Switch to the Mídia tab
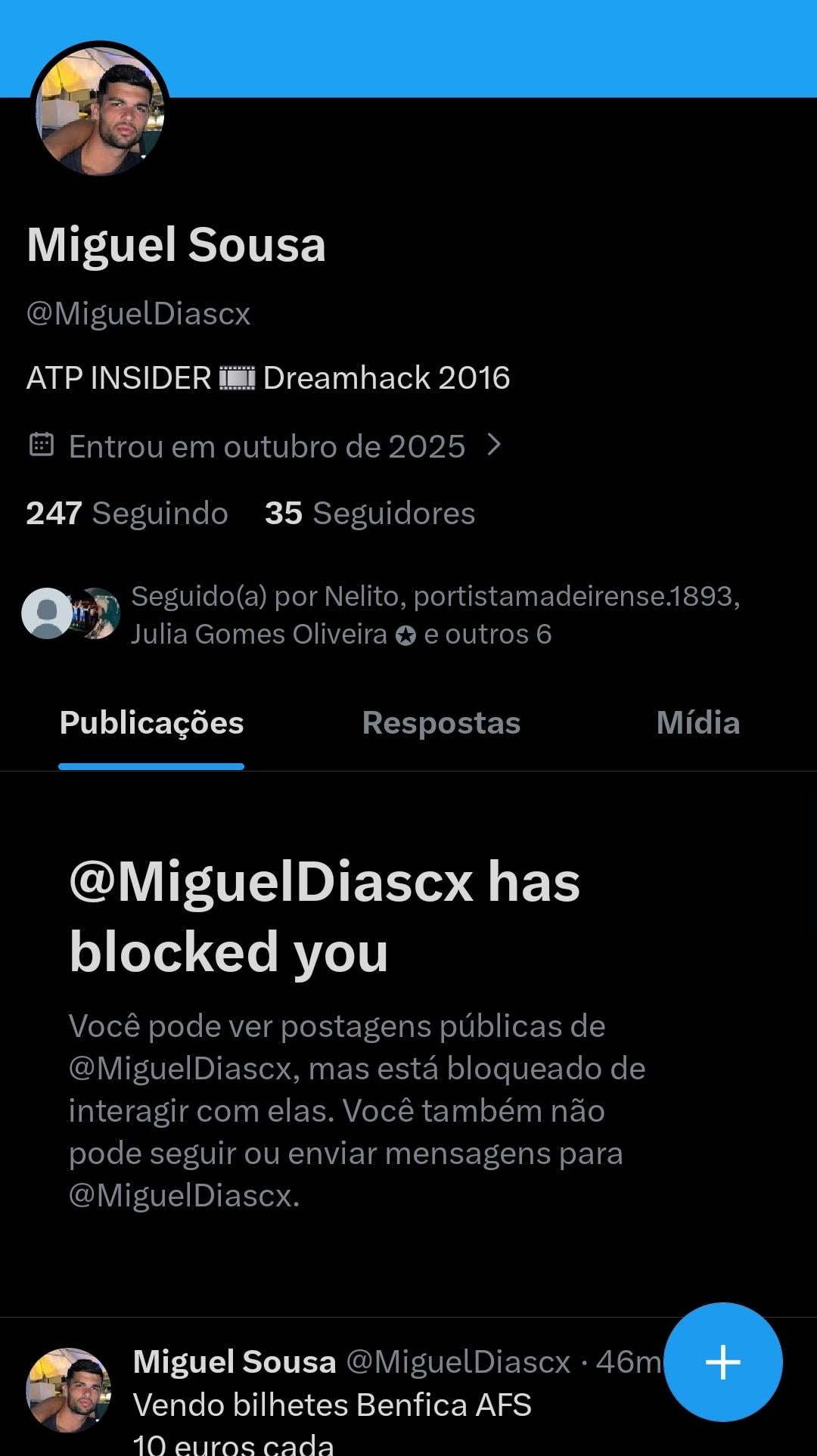 (x=697, y=724)
